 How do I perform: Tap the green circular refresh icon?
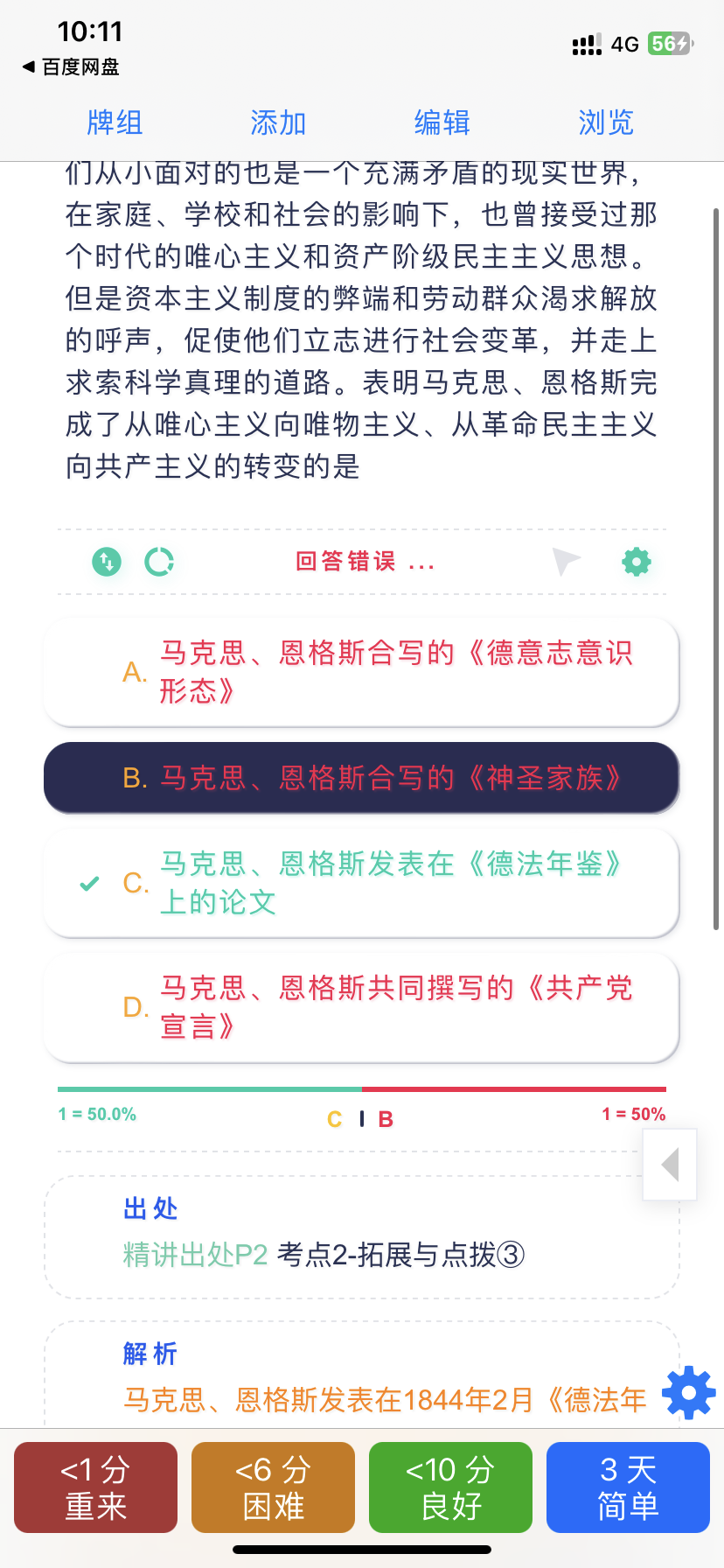pyautogui.click(x=159, y=562)
